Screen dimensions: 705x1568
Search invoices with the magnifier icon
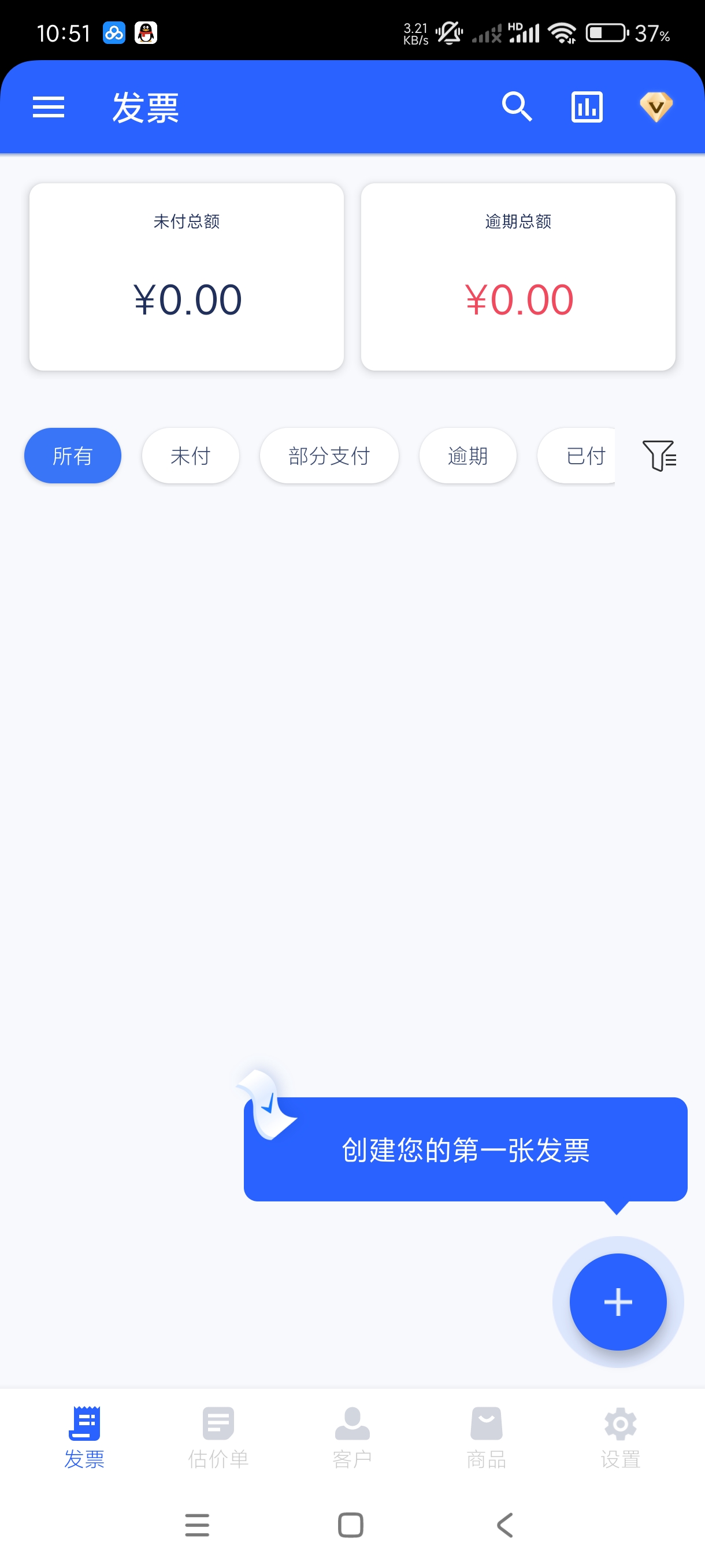(517, 107)
